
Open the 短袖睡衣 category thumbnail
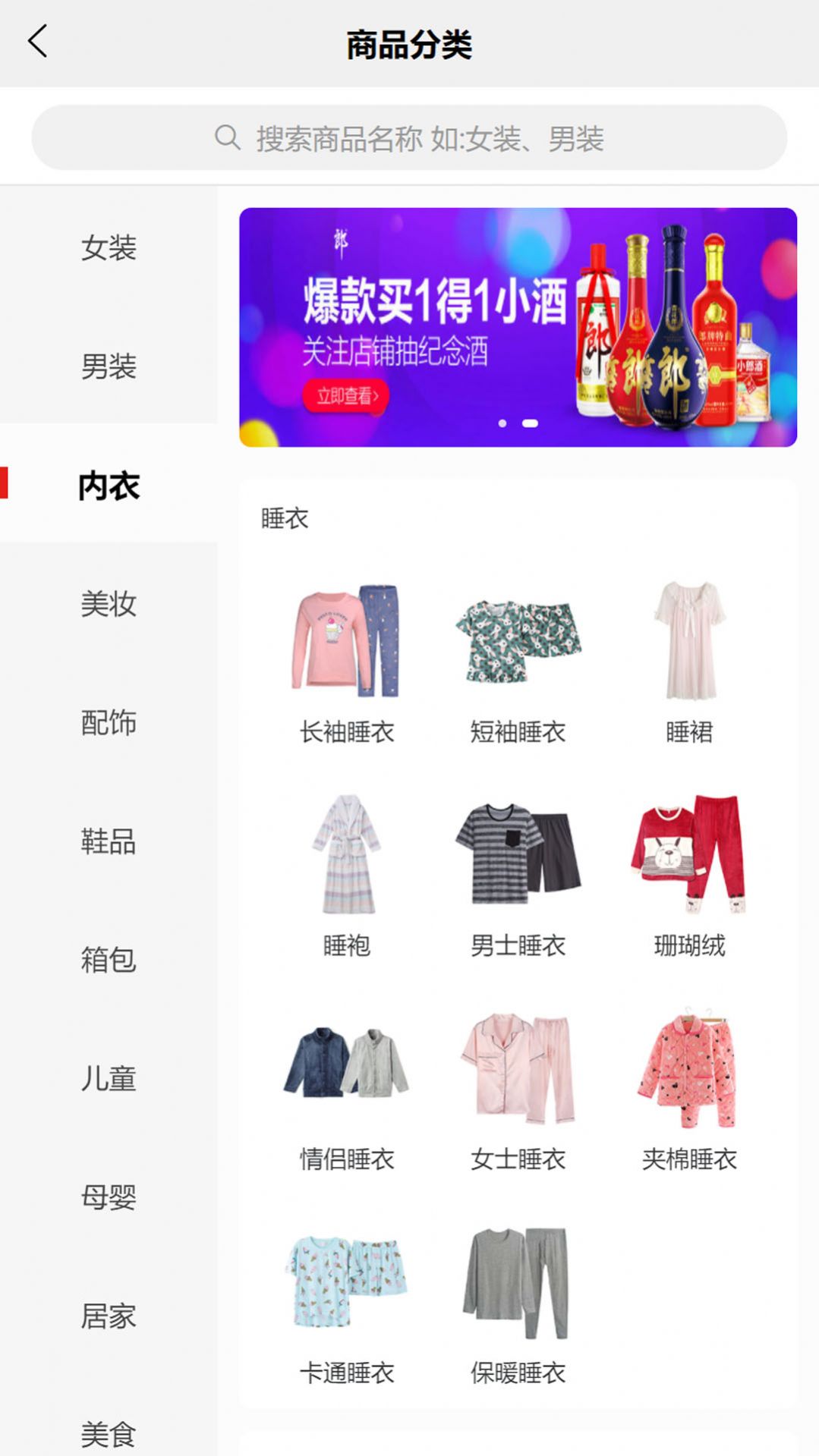coord(516,643)
